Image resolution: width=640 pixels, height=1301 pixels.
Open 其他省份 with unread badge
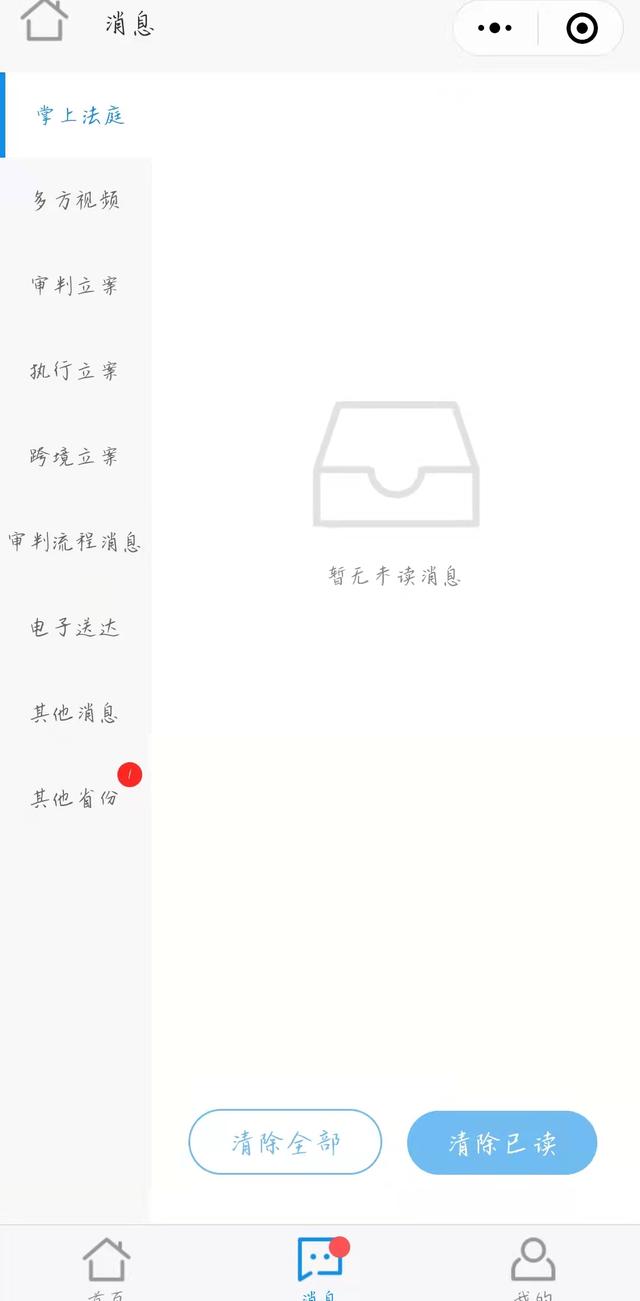pos(76,798)
